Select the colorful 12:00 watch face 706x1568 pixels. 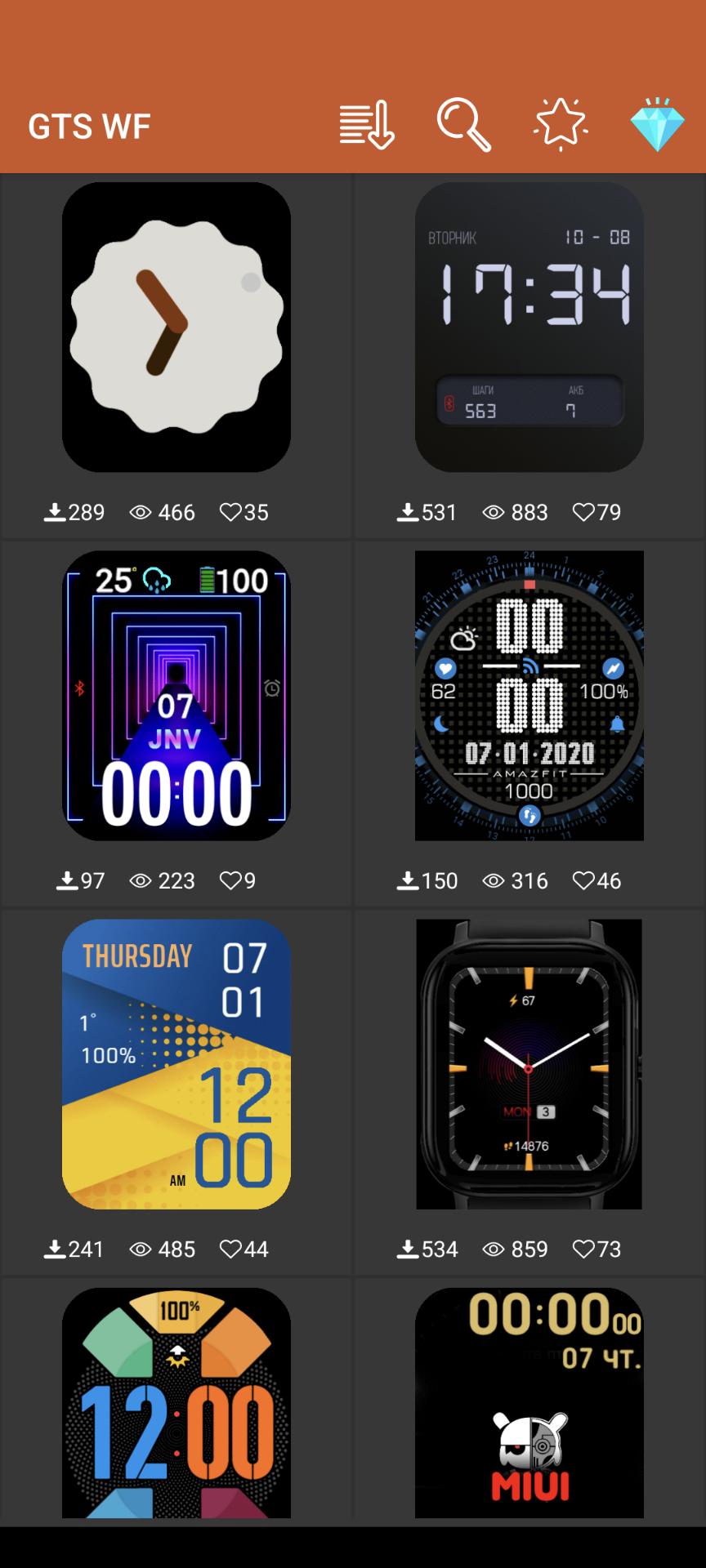coord(176,1402)
